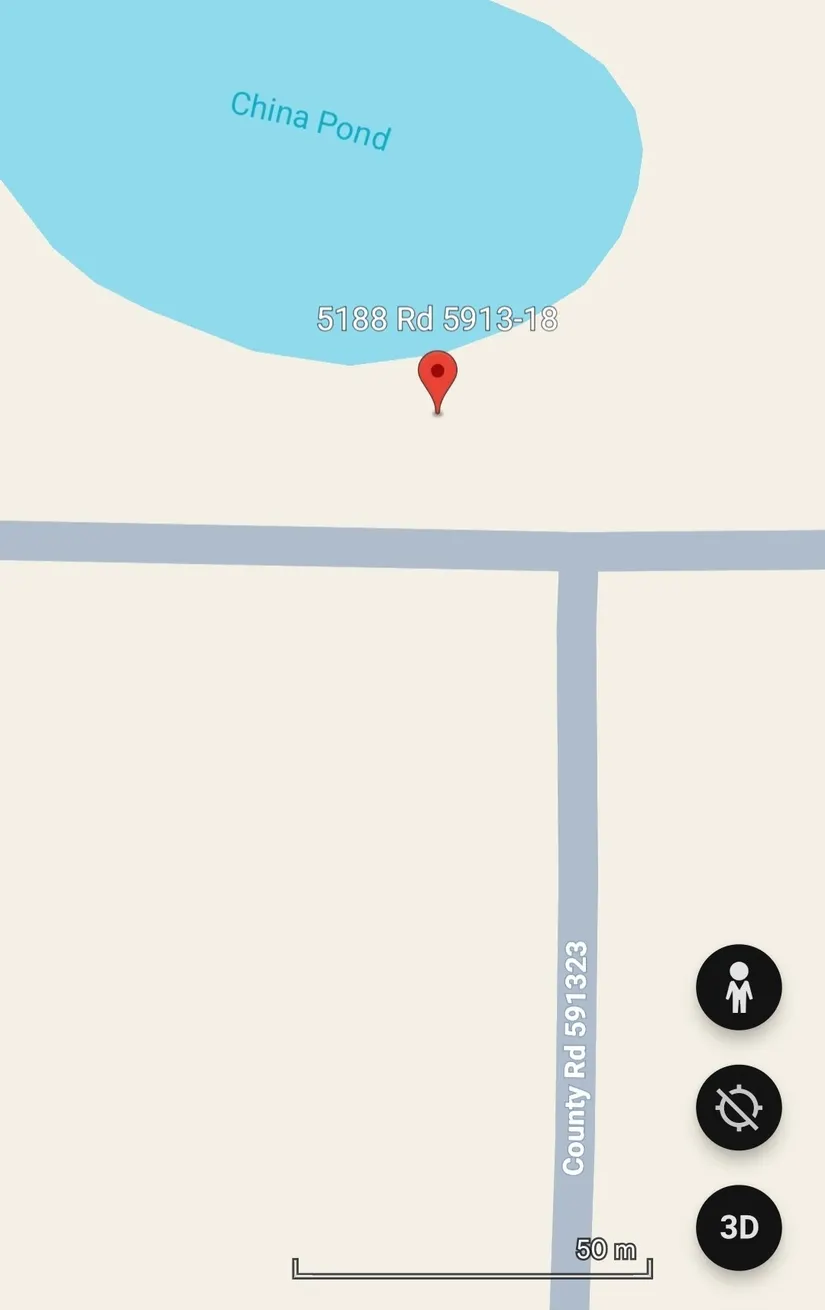Switch the map to 3D view

point(738,1227)
